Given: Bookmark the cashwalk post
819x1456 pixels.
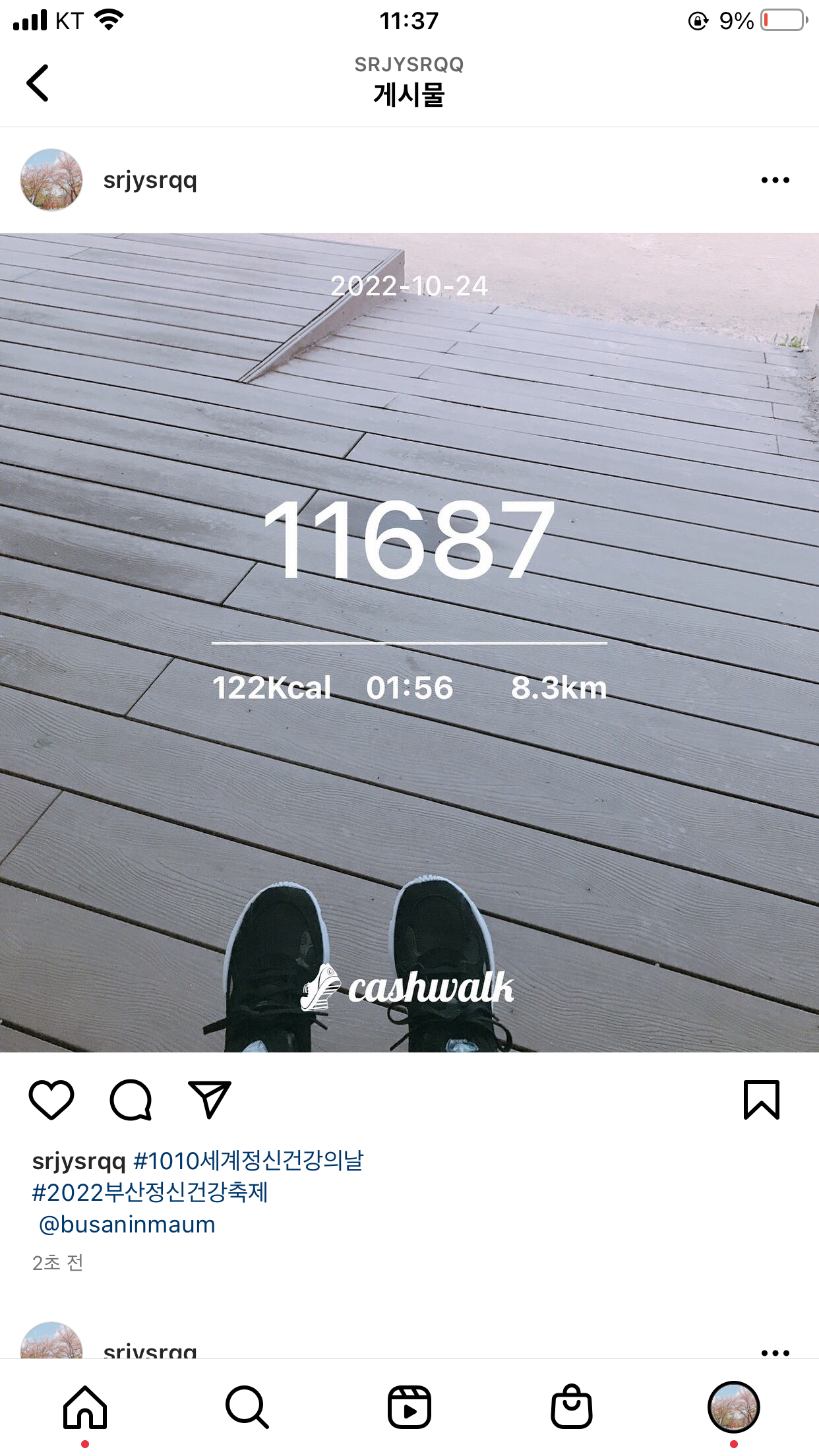Looking at the screenshot, I should (x=761, y=1099).
